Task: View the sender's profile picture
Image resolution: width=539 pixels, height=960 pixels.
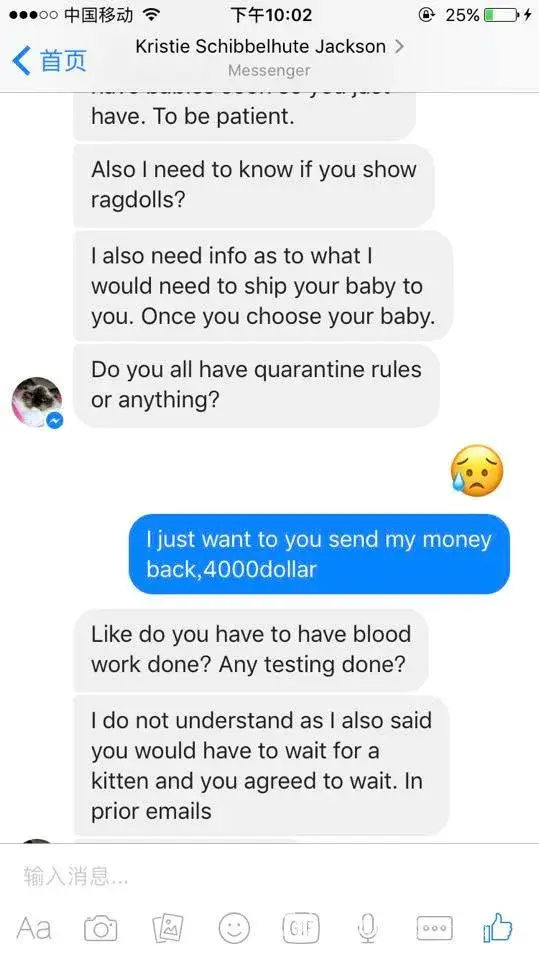Action: pyautogui.click(x=37, y=402)
